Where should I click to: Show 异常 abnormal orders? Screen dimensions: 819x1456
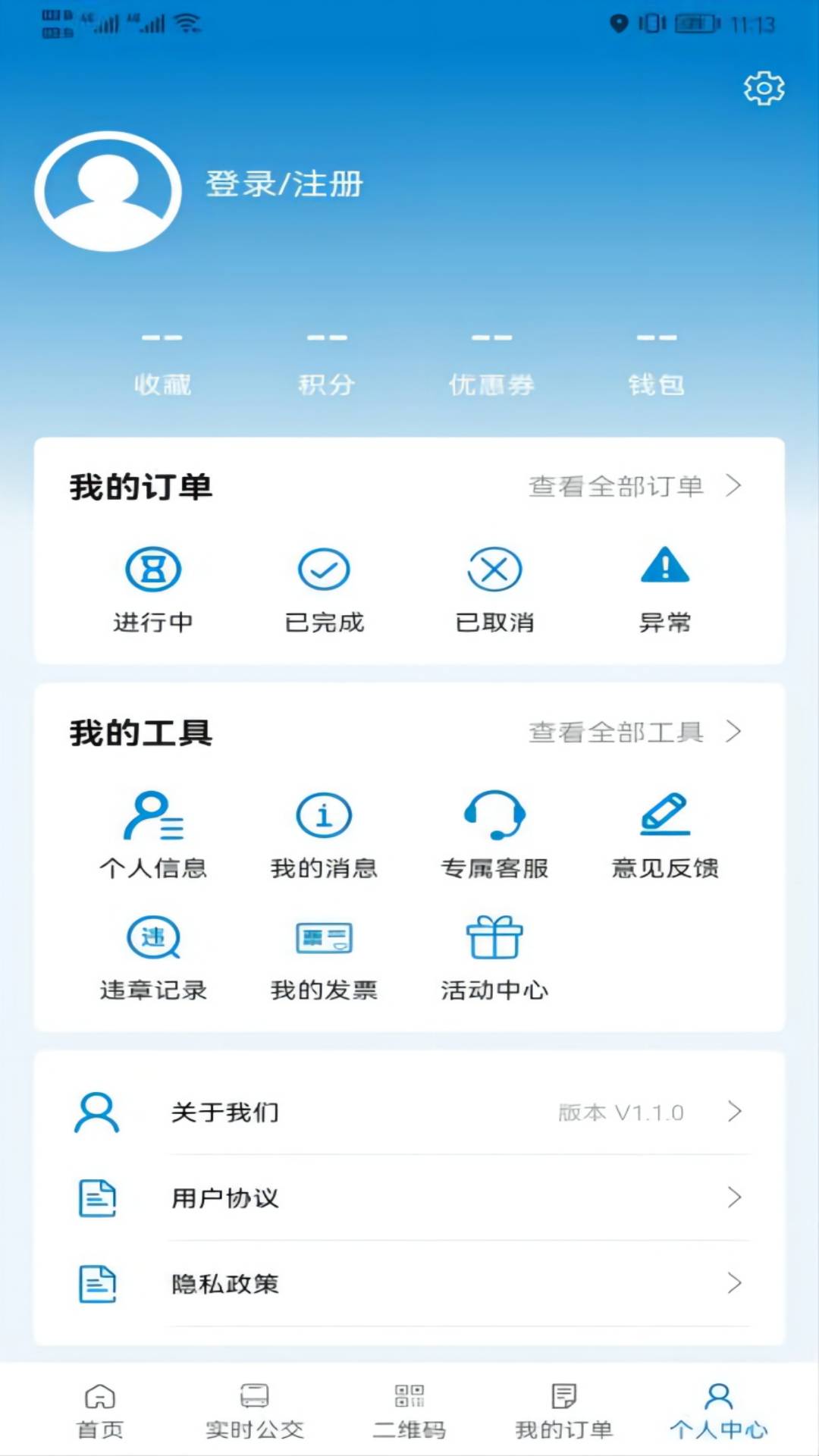click(x=665, y=589)
